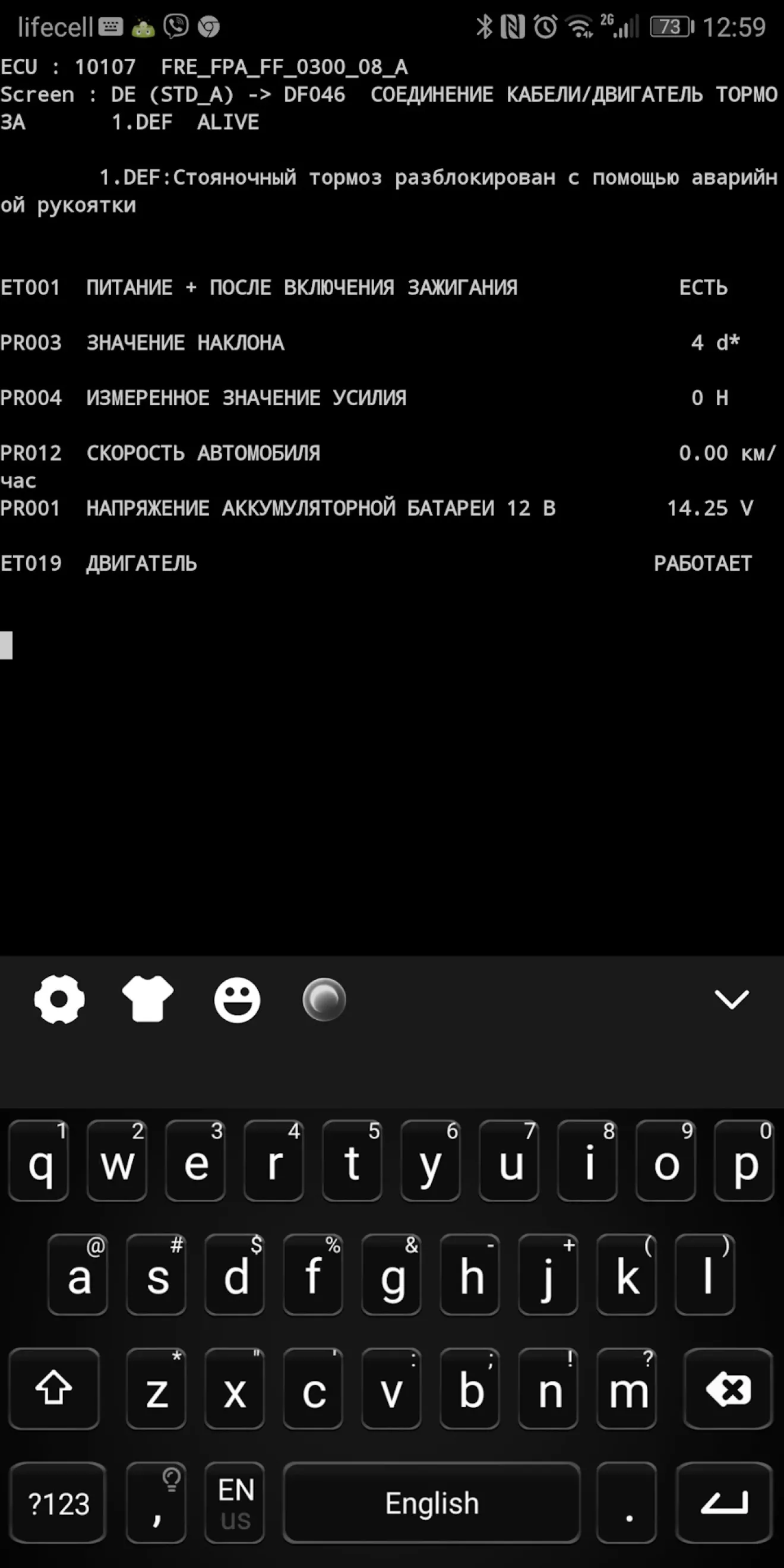This screenshot has width=784, height=1568.
Task: Tap the shift key
Action: [54, 1390]
